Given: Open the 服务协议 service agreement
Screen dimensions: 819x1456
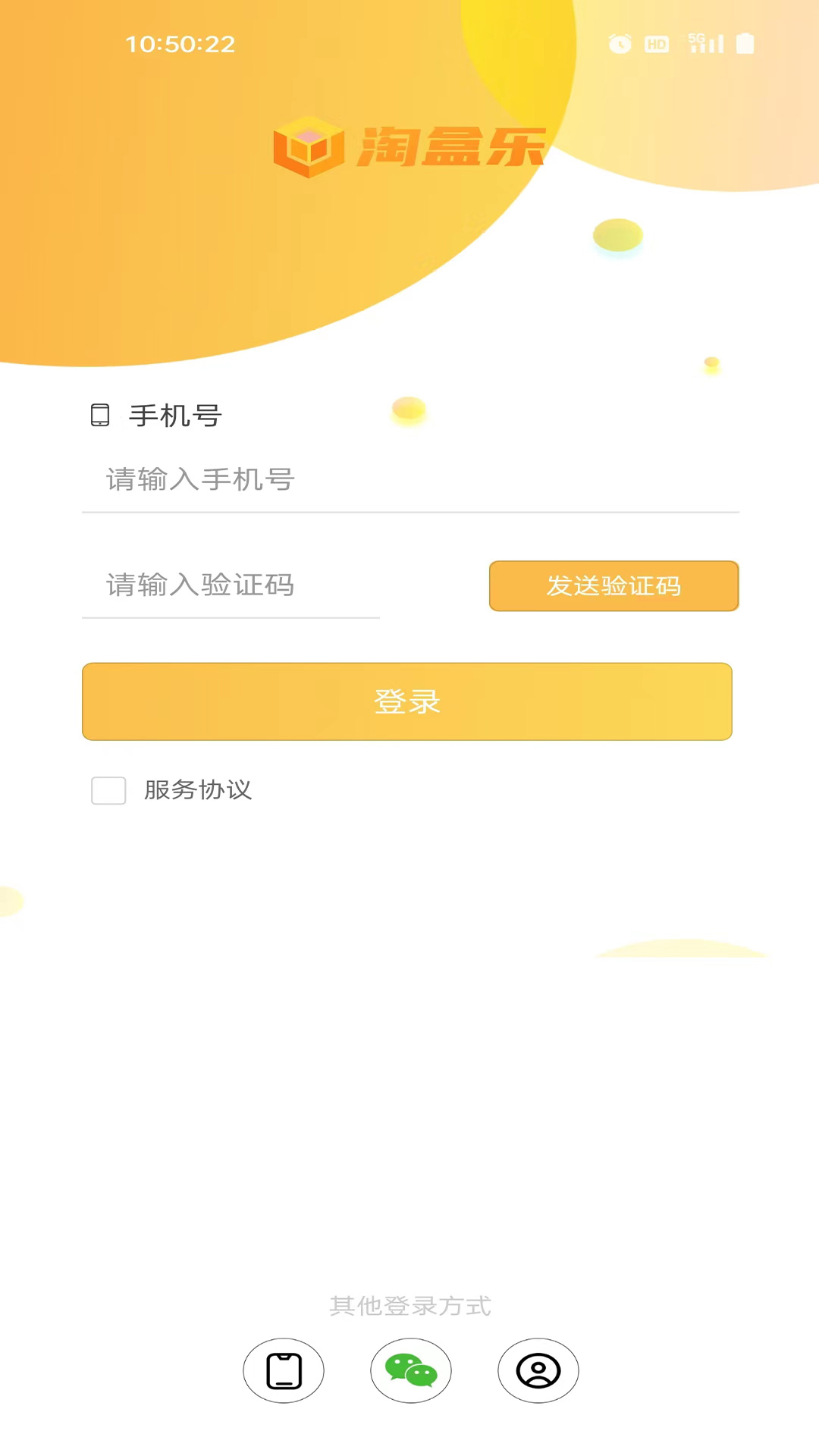Looking at the screenshot, I should coord(198,790).
